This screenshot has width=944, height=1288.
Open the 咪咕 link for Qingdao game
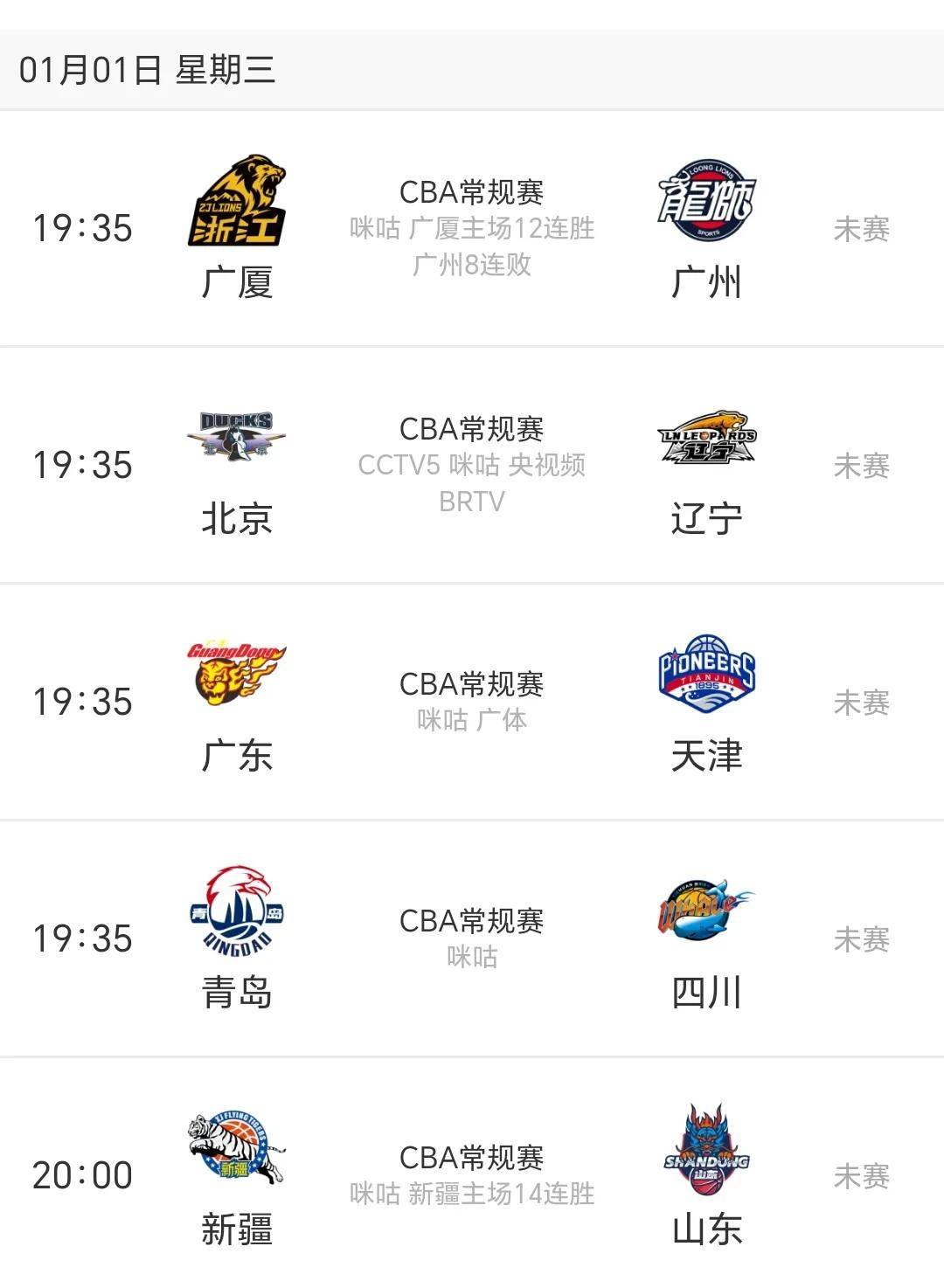[x=472, y=956]
